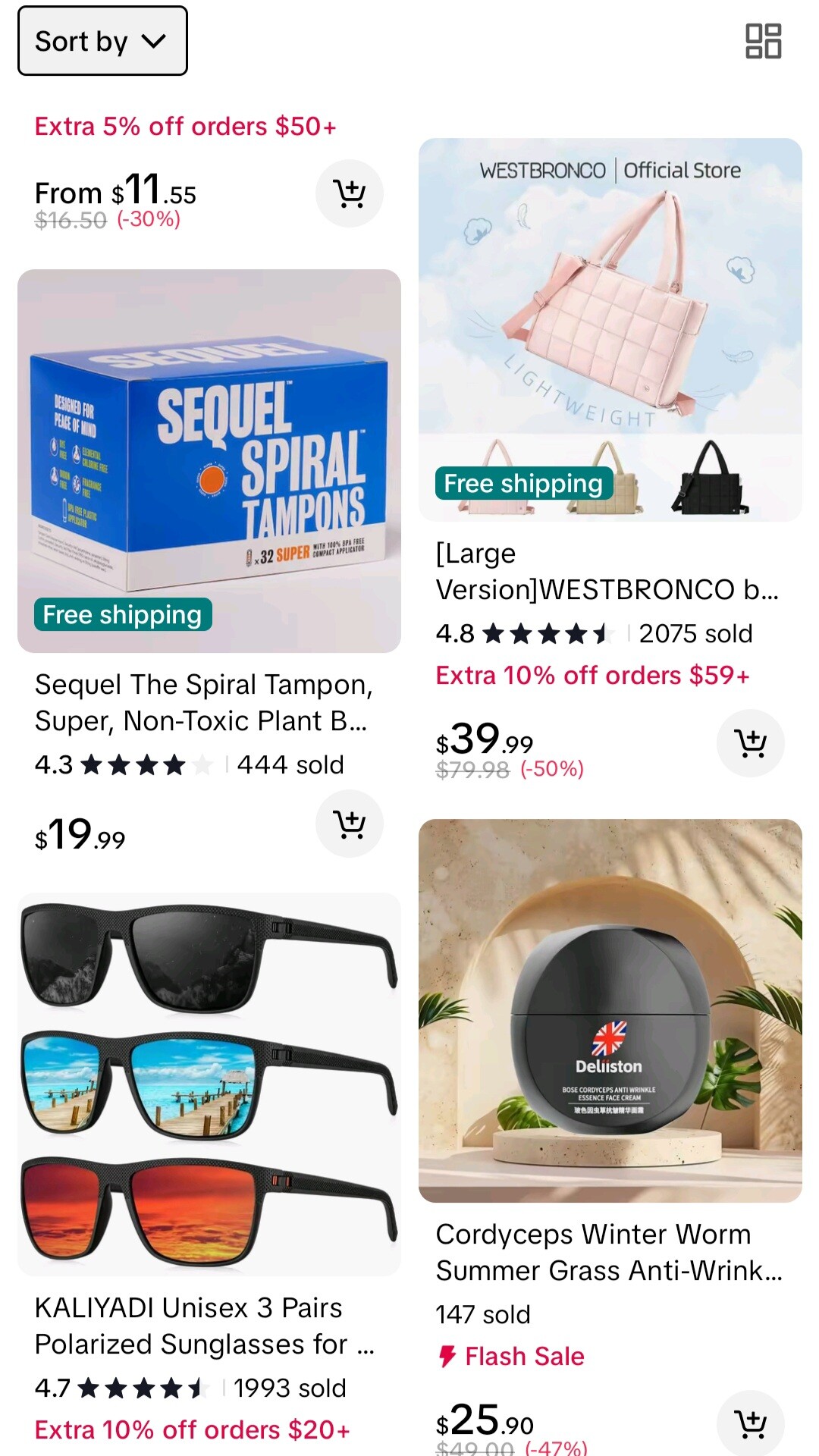
Task: View the Cordyceps Anti-Wrinkle cream item
Action: pyautogui.click(x=610, y=1011)
